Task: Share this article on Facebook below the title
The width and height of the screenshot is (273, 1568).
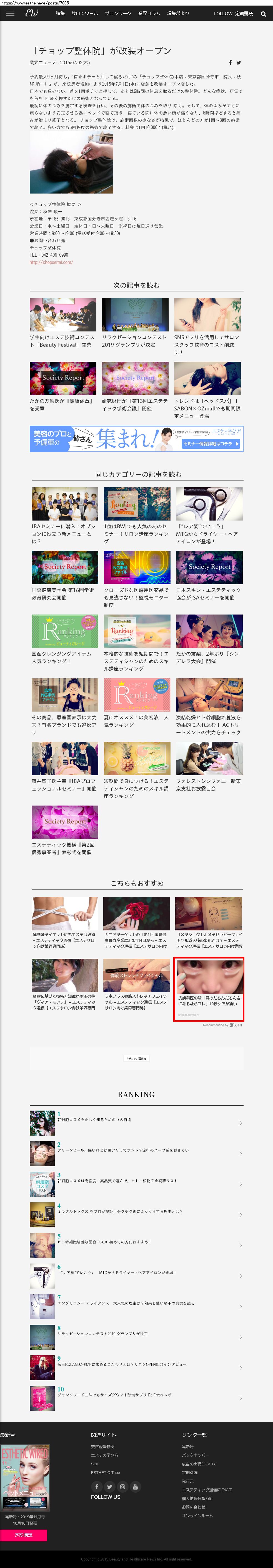Action: click(x=230, y=63)
